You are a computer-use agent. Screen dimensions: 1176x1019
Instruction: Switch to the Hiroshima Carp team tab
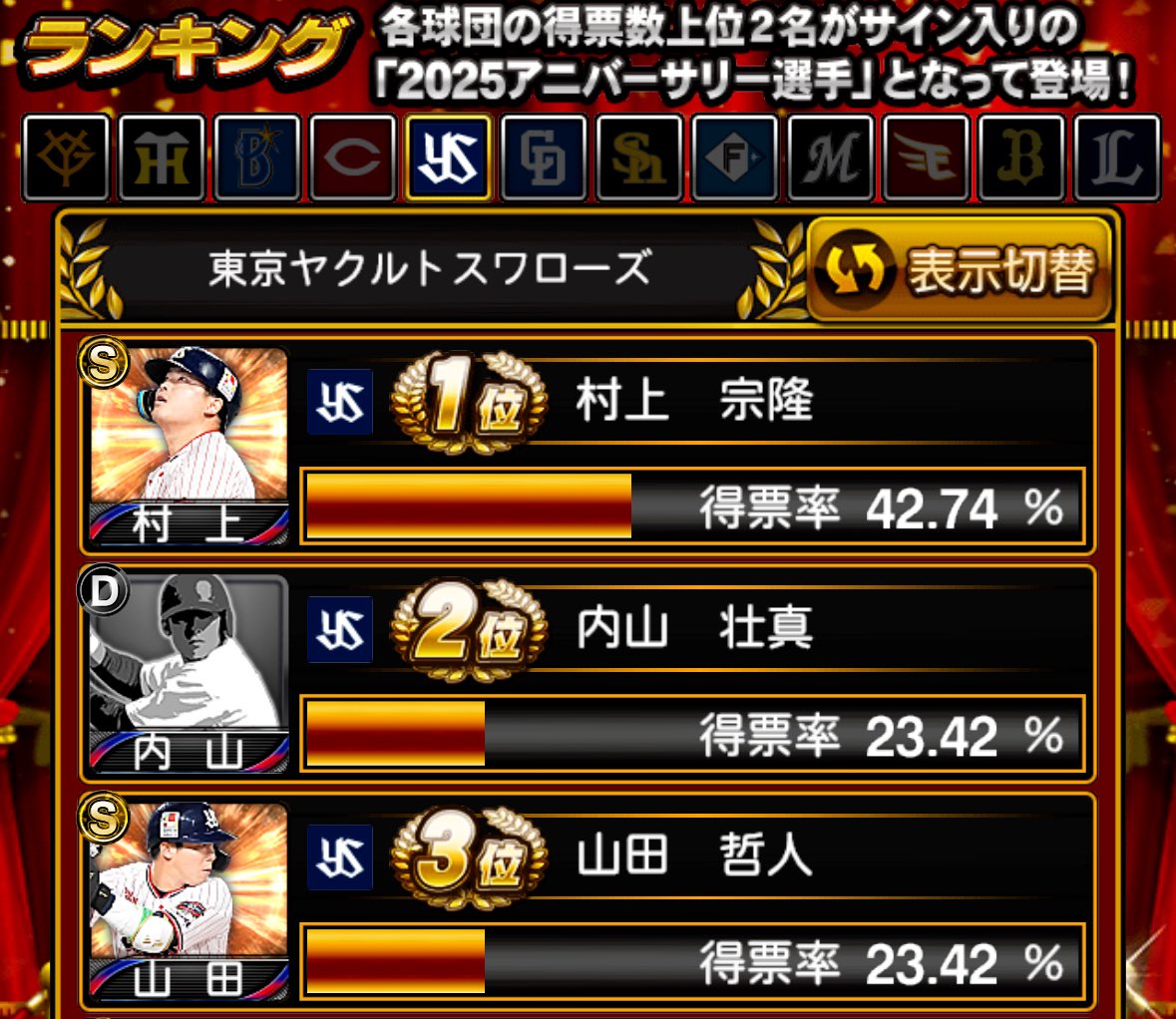pos(353,160)
